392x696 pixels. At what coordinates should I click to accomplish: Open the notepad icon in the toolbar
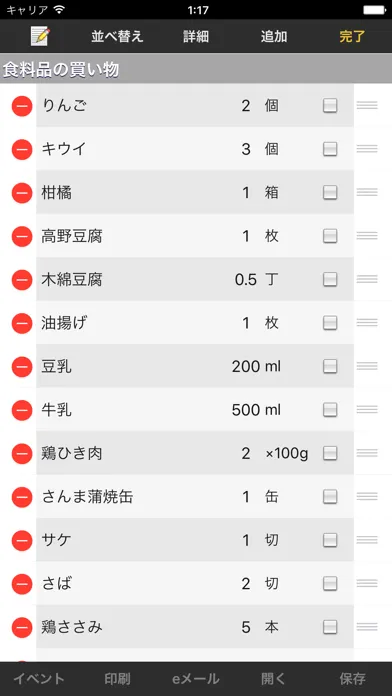40,36
